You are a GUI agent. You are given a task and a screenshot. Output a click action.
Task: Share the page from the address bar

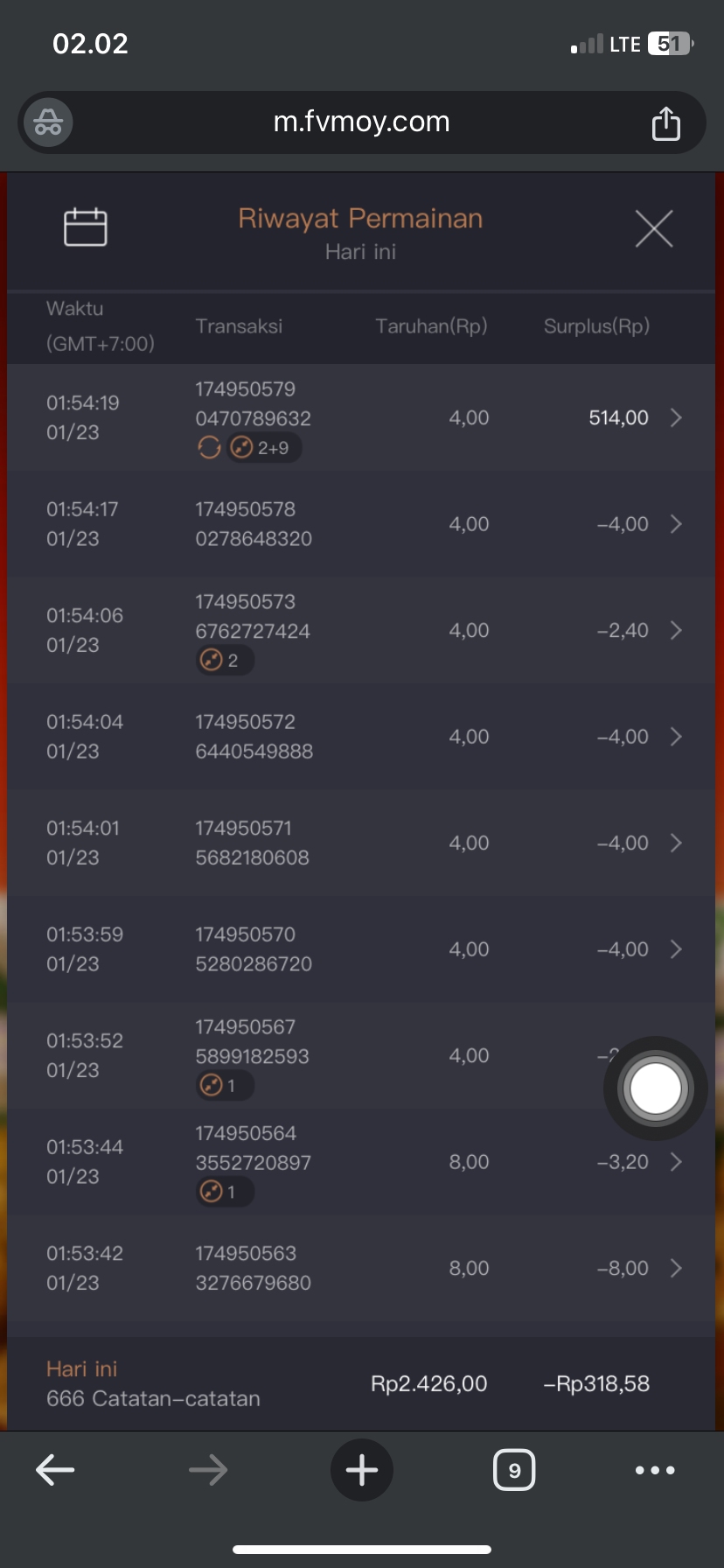[x=665, y=123]
